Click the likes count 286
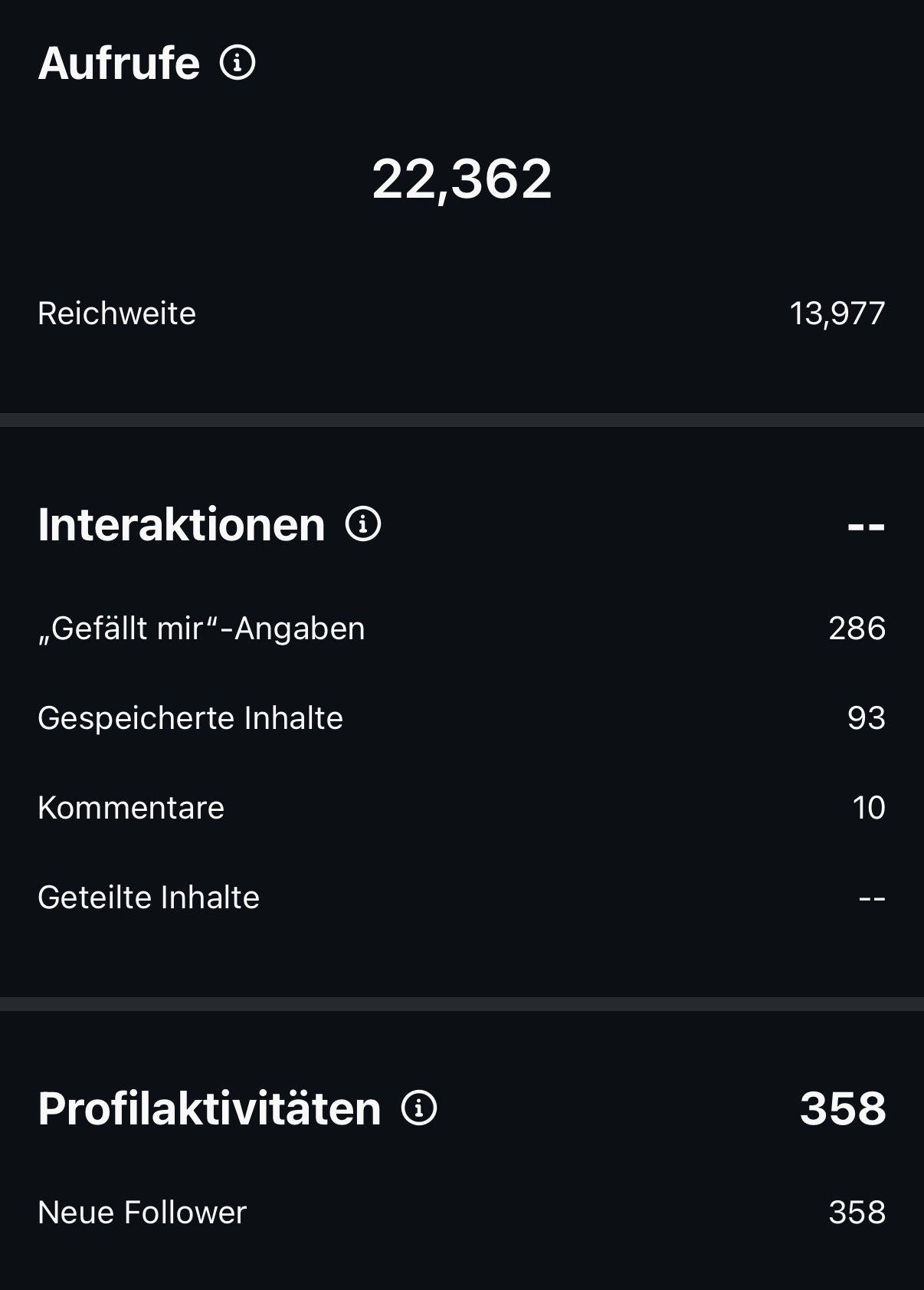 point(857,628)
